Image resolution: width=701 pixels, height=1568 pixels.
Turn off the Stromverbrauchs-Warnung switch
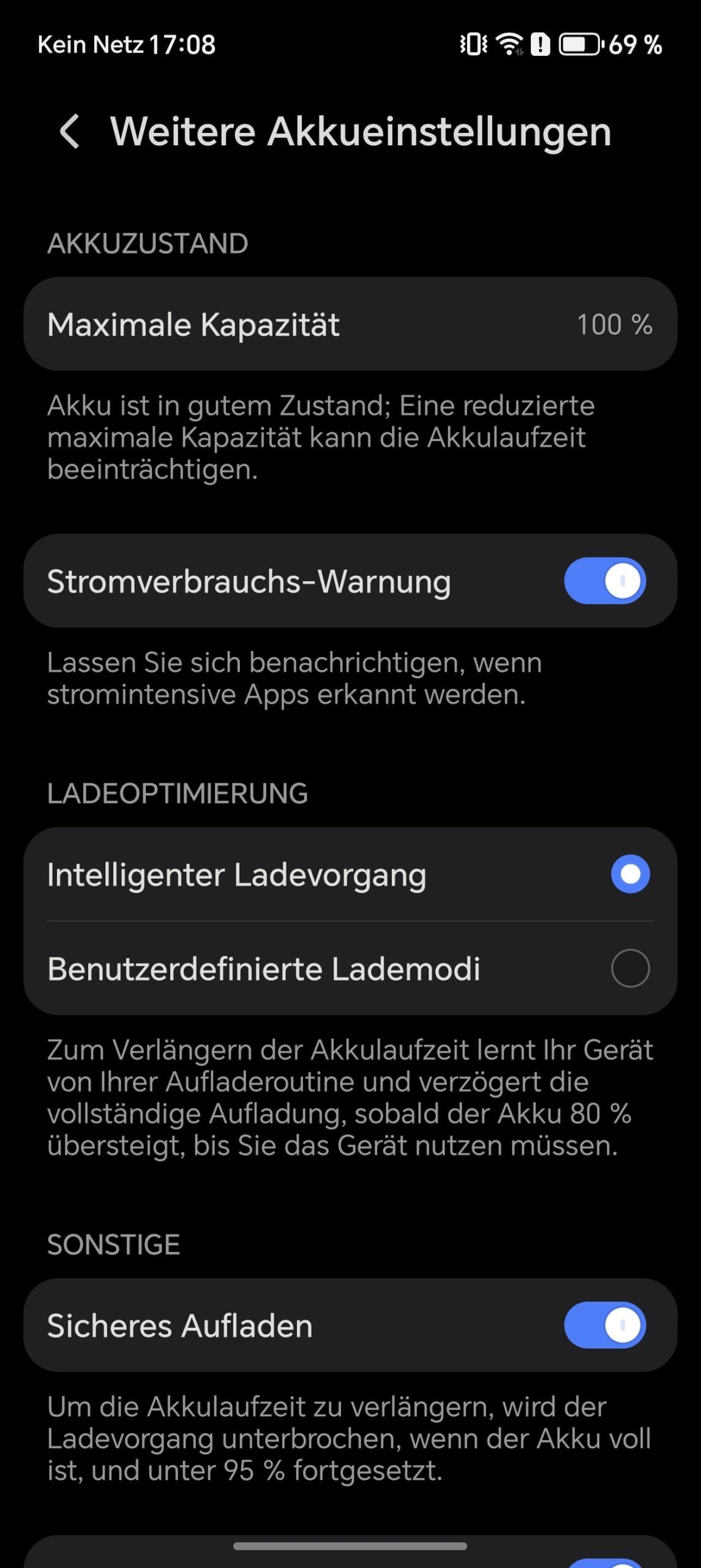(605, 581)
